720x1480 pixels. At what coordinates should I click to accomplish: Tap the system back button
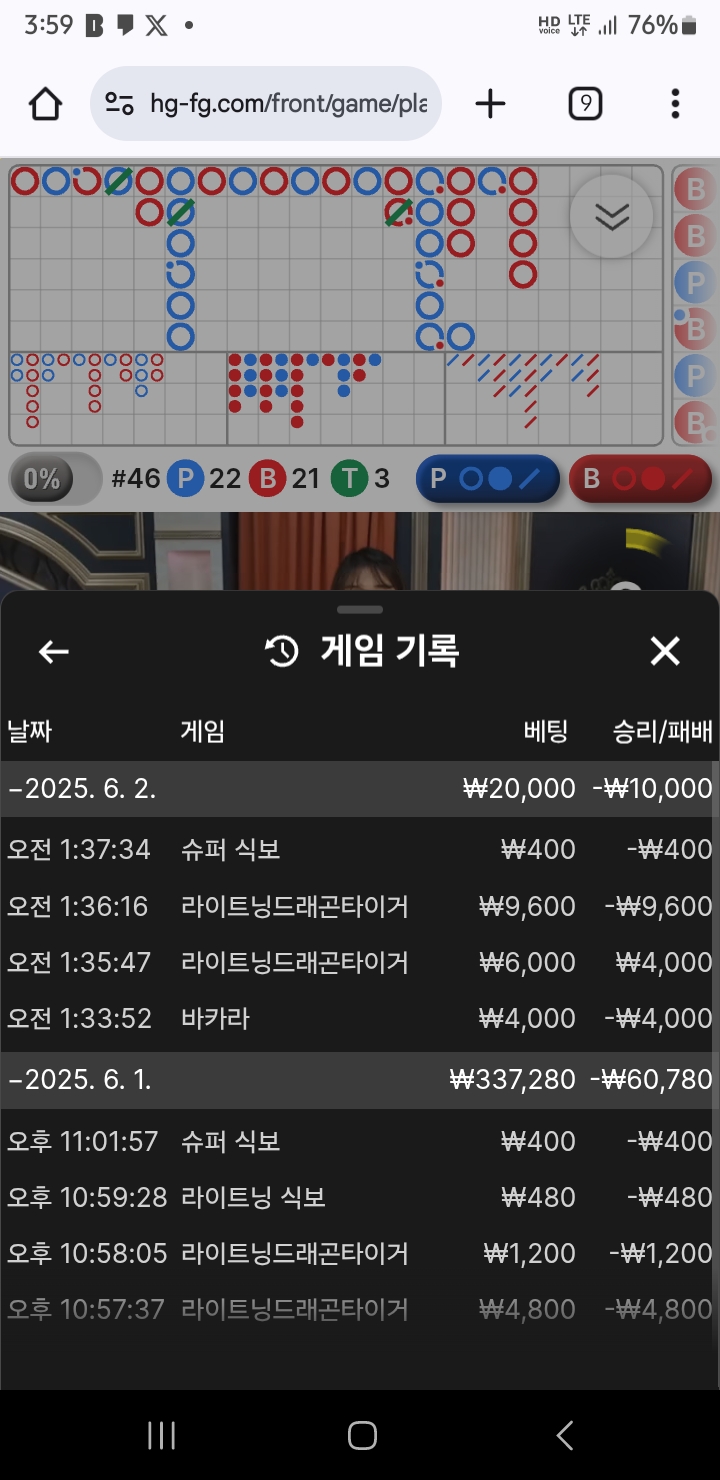564,1436
